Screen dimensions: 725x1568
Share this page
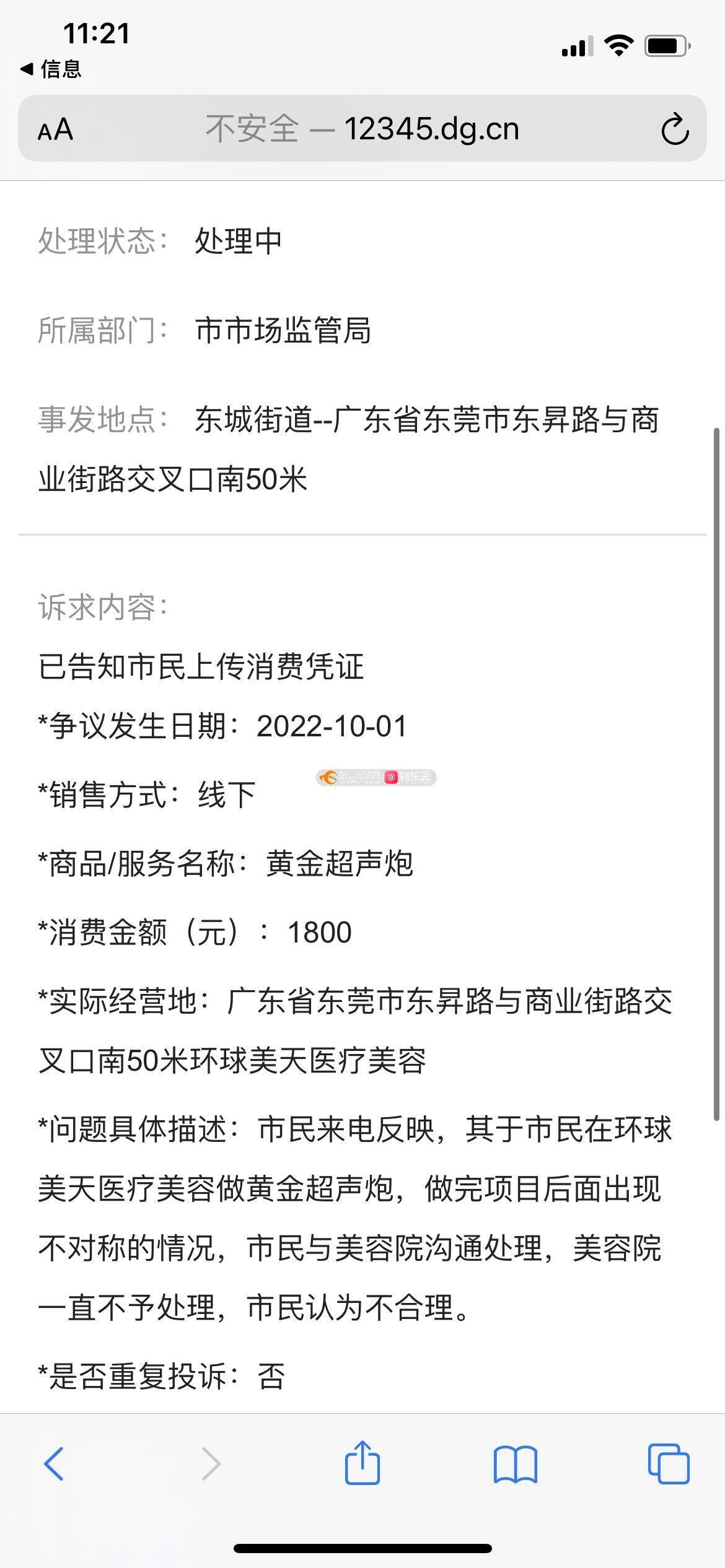click(362, 1463)
